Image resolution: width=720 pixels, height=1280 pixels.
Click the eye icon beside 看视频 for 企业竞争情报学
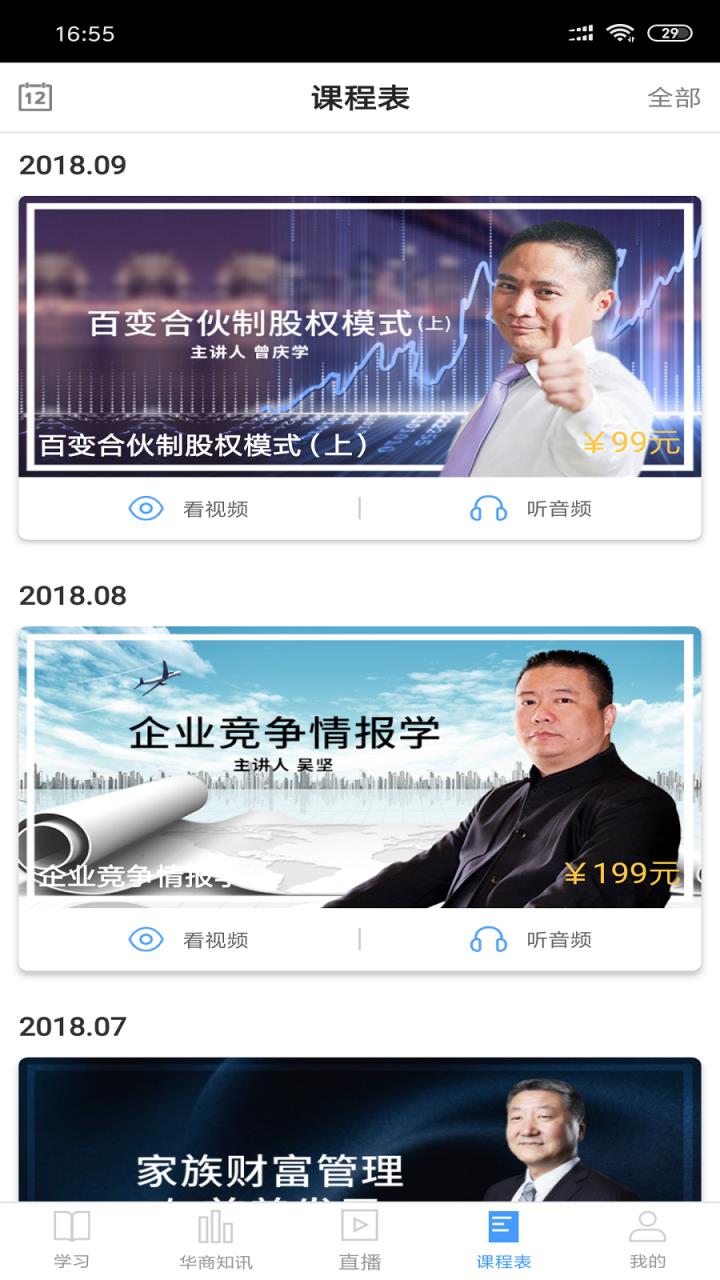pyautogui.click(x=146, y=940)
